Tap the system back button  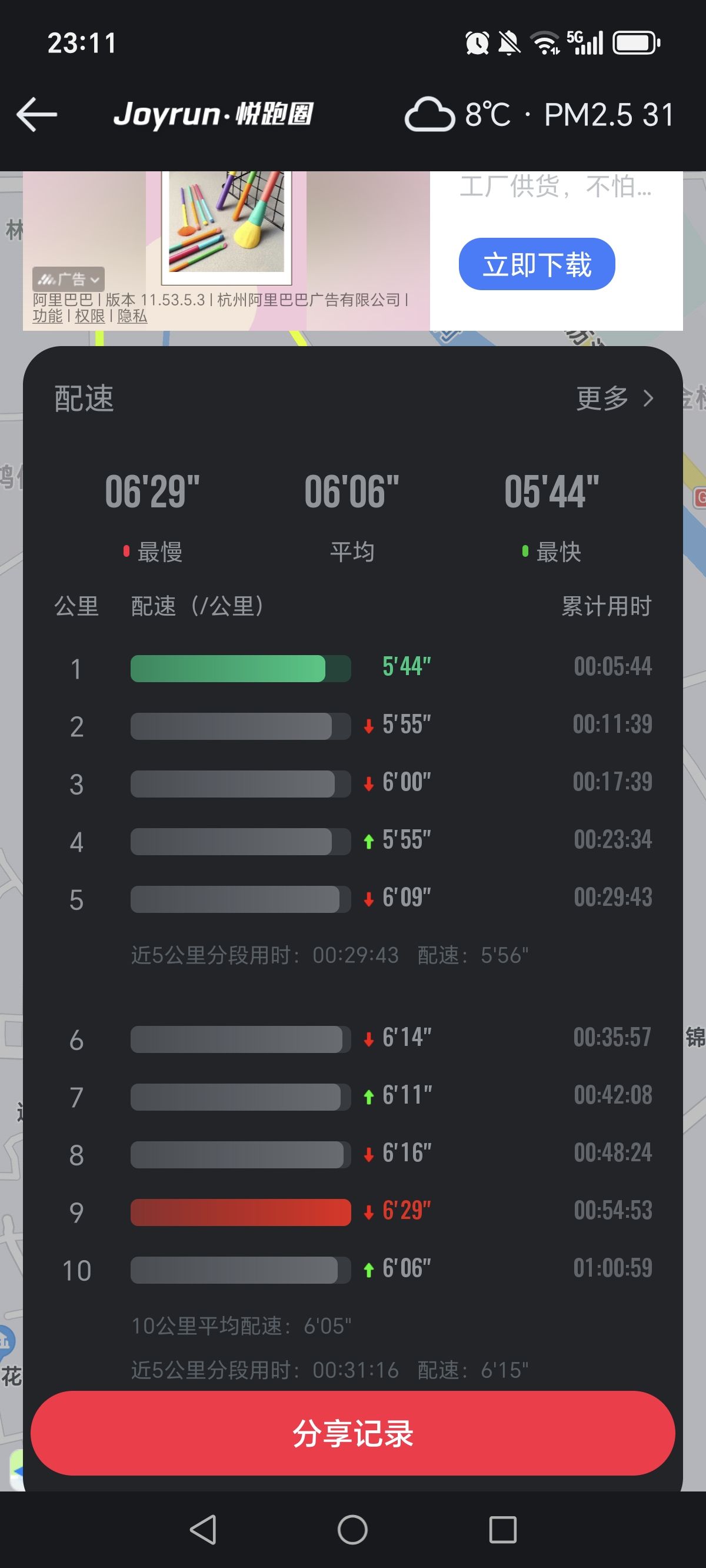pos(202,1529)
